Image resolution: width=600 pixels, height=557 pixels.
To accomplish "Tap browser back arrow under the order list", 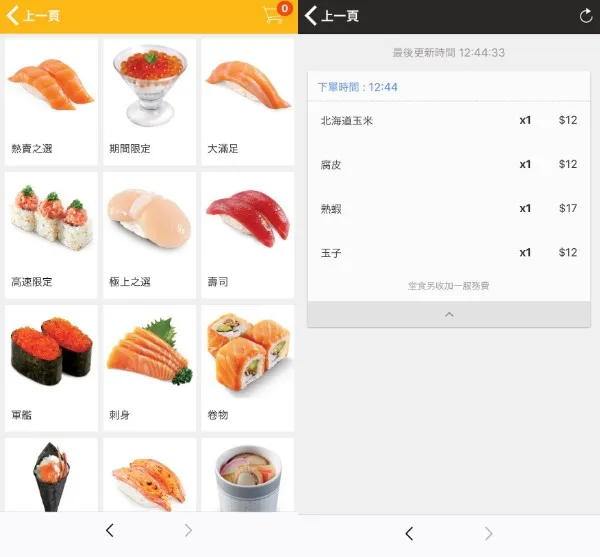I will [x=409, y=533].
